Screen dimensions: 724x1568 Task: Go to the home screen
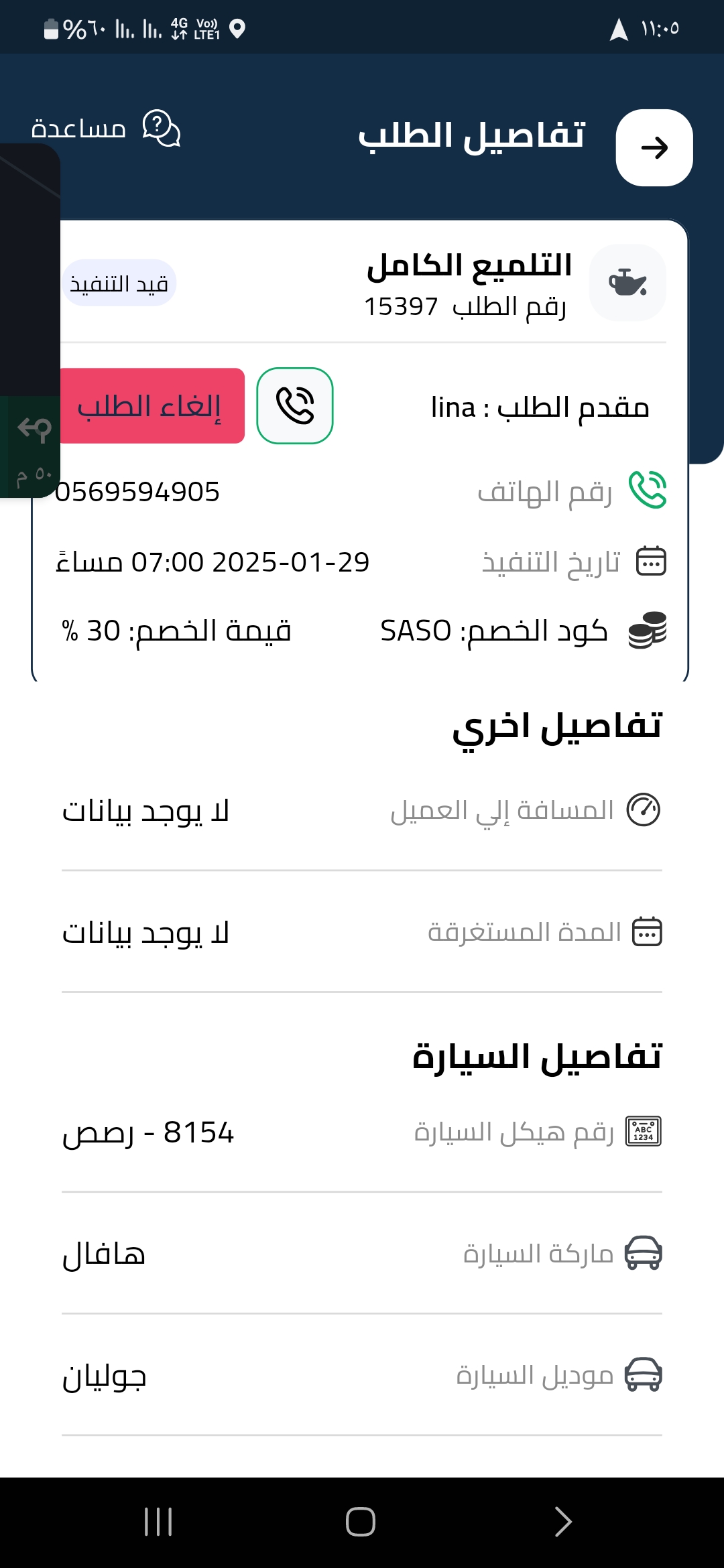(x=361, y=1521)
